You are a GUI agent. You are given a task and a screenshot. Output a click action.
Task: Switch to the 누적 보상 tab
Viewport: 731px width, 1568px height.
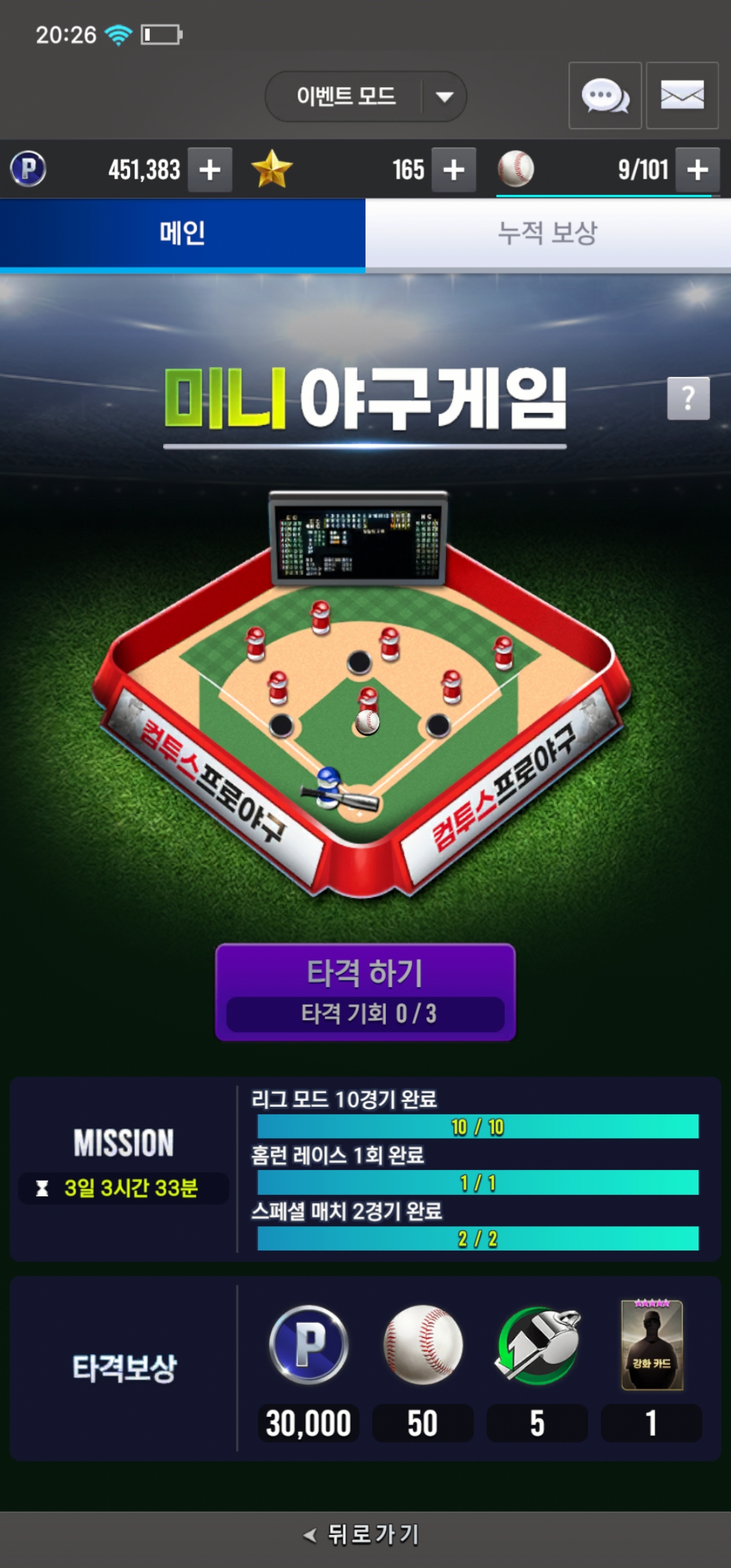pyautogui.click(x=548, y=234)
